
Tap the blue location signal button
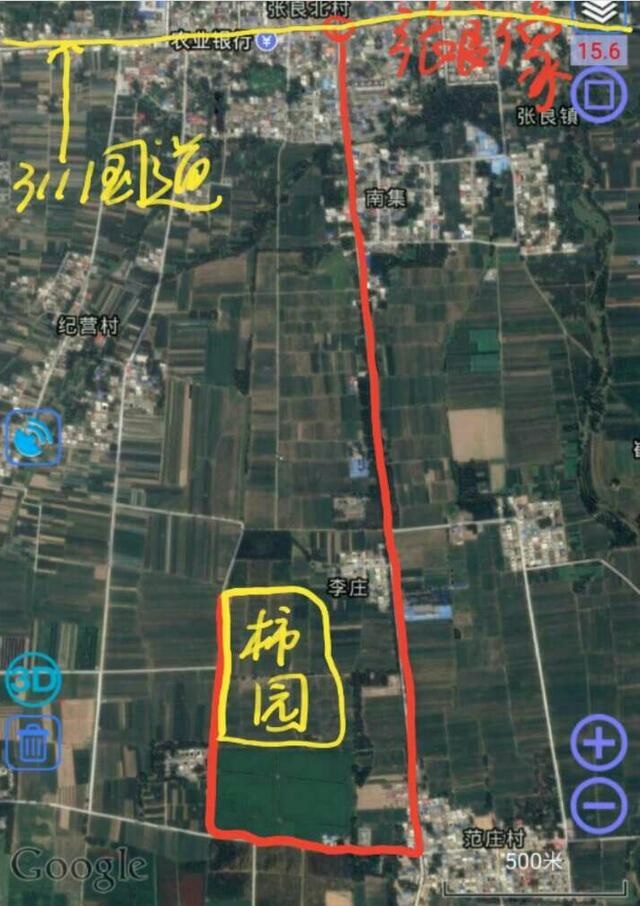coord(33,438)
